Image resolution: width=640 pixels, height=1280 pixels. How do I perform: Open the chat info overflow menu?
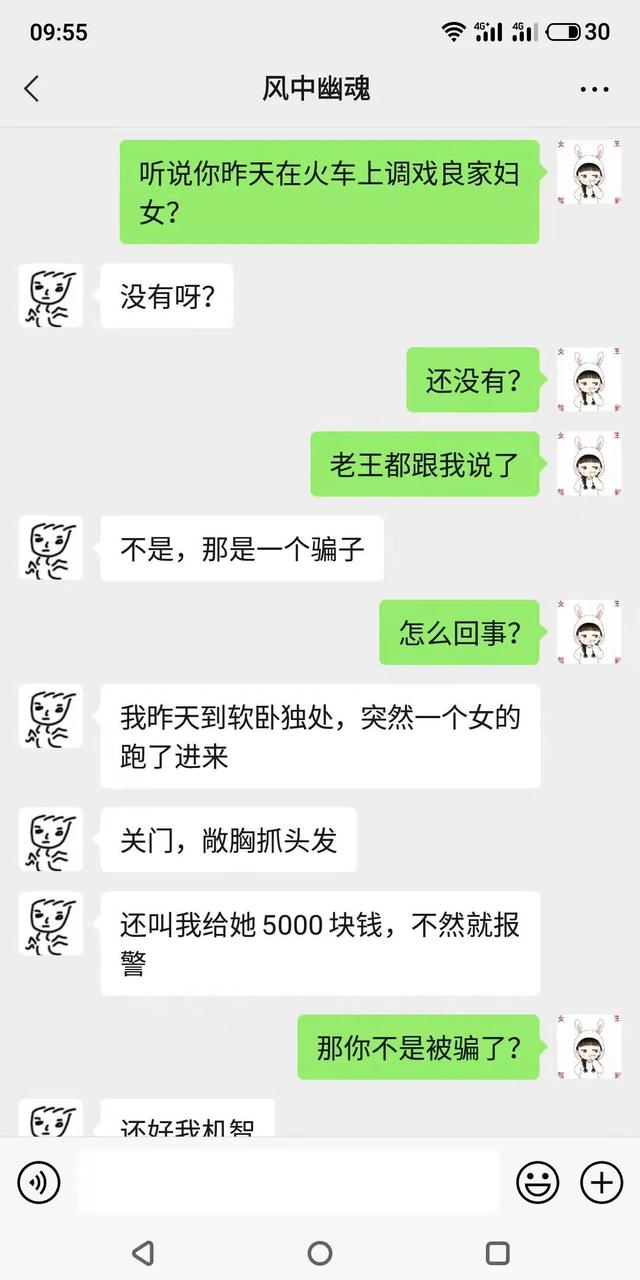tap(594, 89)
